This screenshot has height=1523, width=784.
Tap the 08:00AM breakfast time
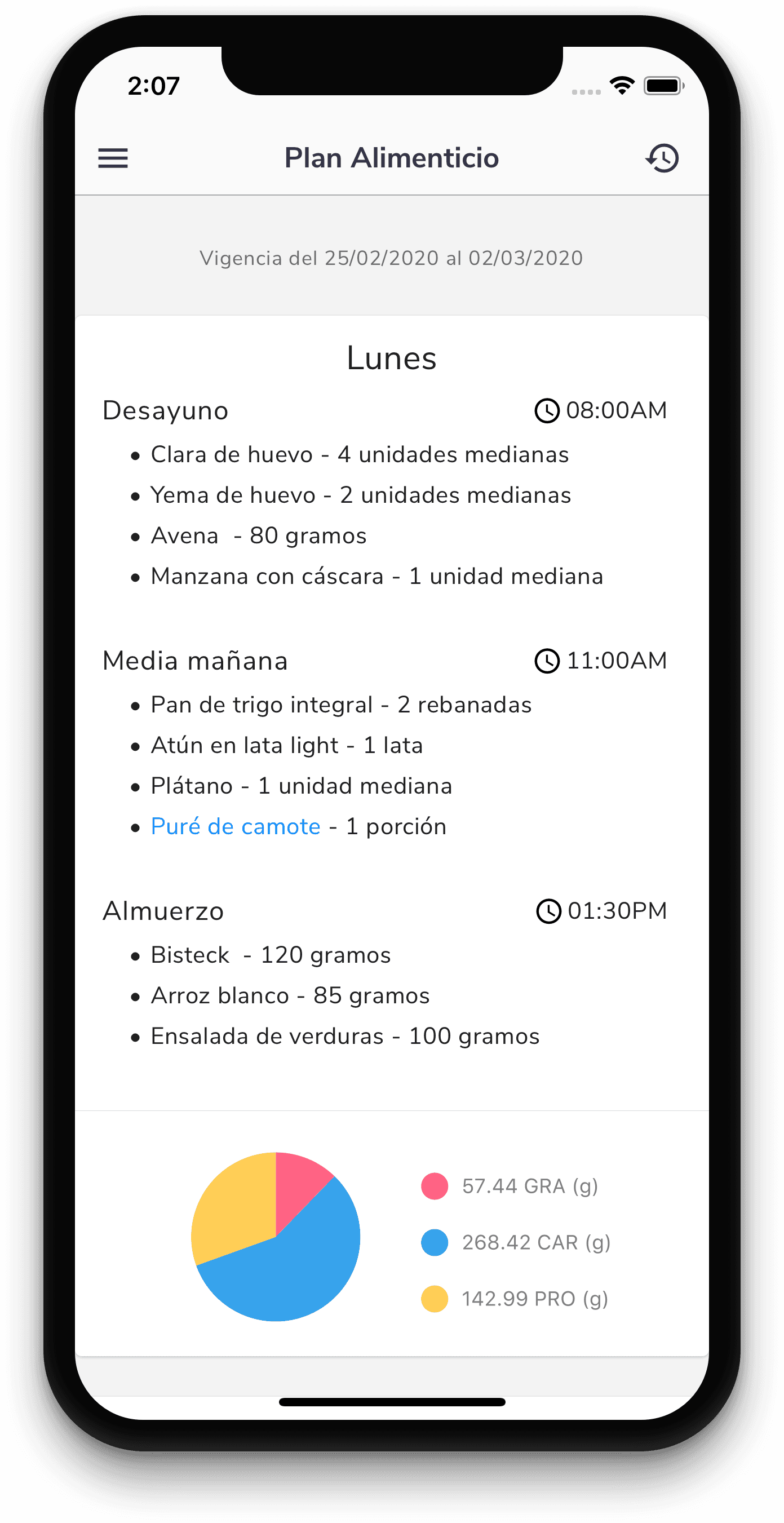pyautogui.click(x=617, y=410)
